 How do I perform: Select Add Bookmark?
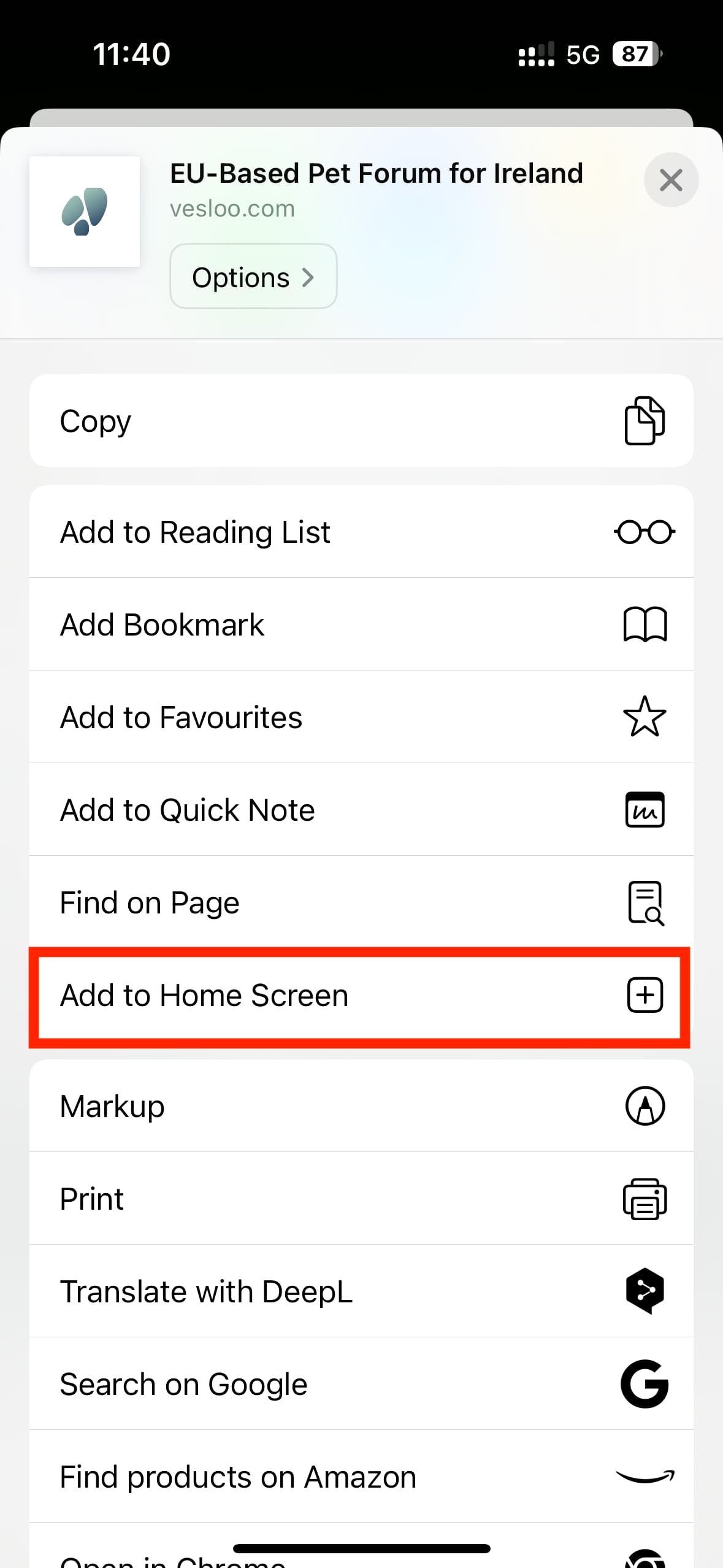[x=361, y=625]
